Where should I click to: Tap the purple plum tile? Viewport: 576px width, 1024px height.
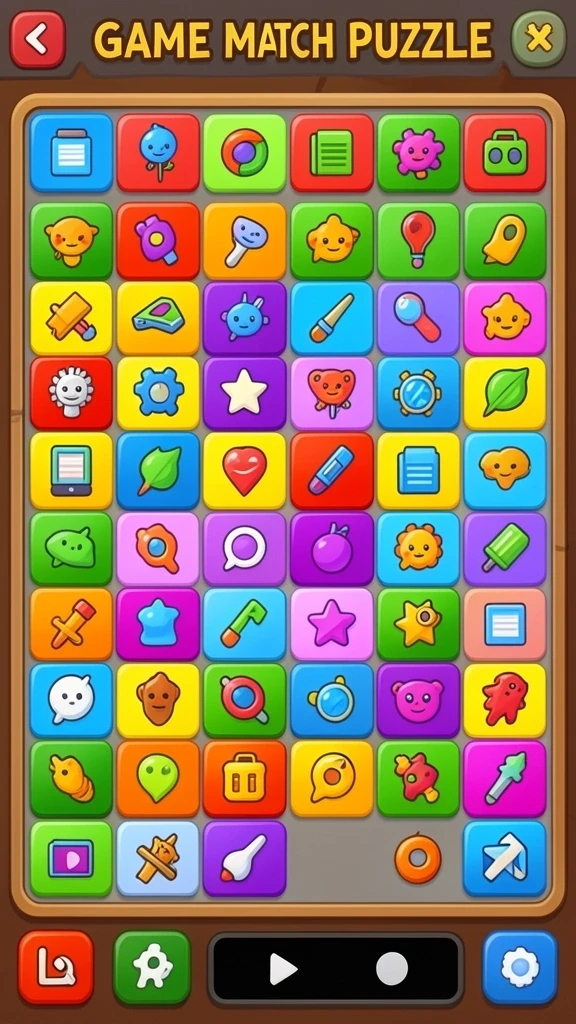[x=332, y=549]
